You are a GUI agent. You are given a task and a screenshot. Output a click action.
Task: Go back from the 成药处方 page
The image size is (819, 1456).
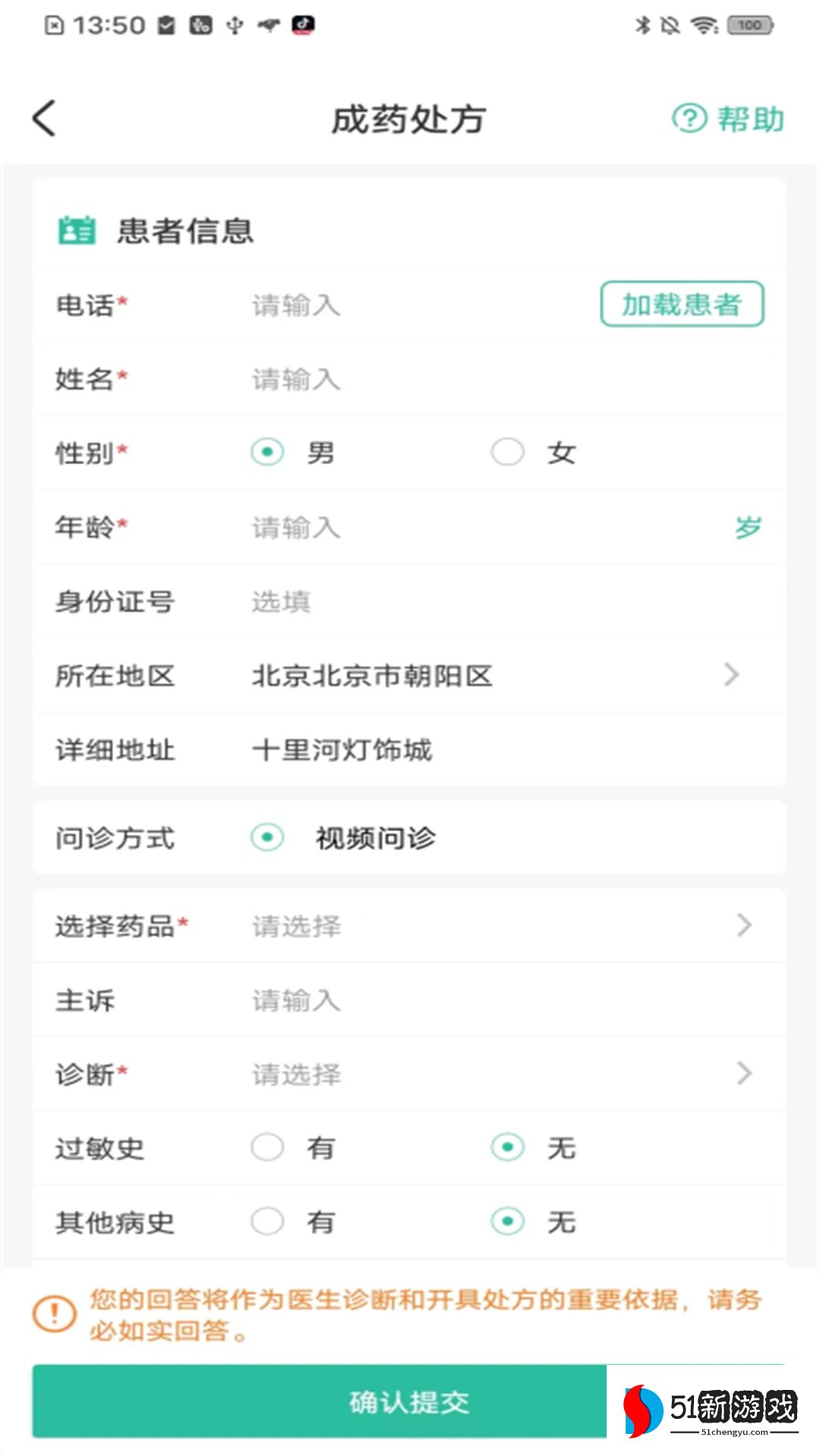(x=45, y=119)
